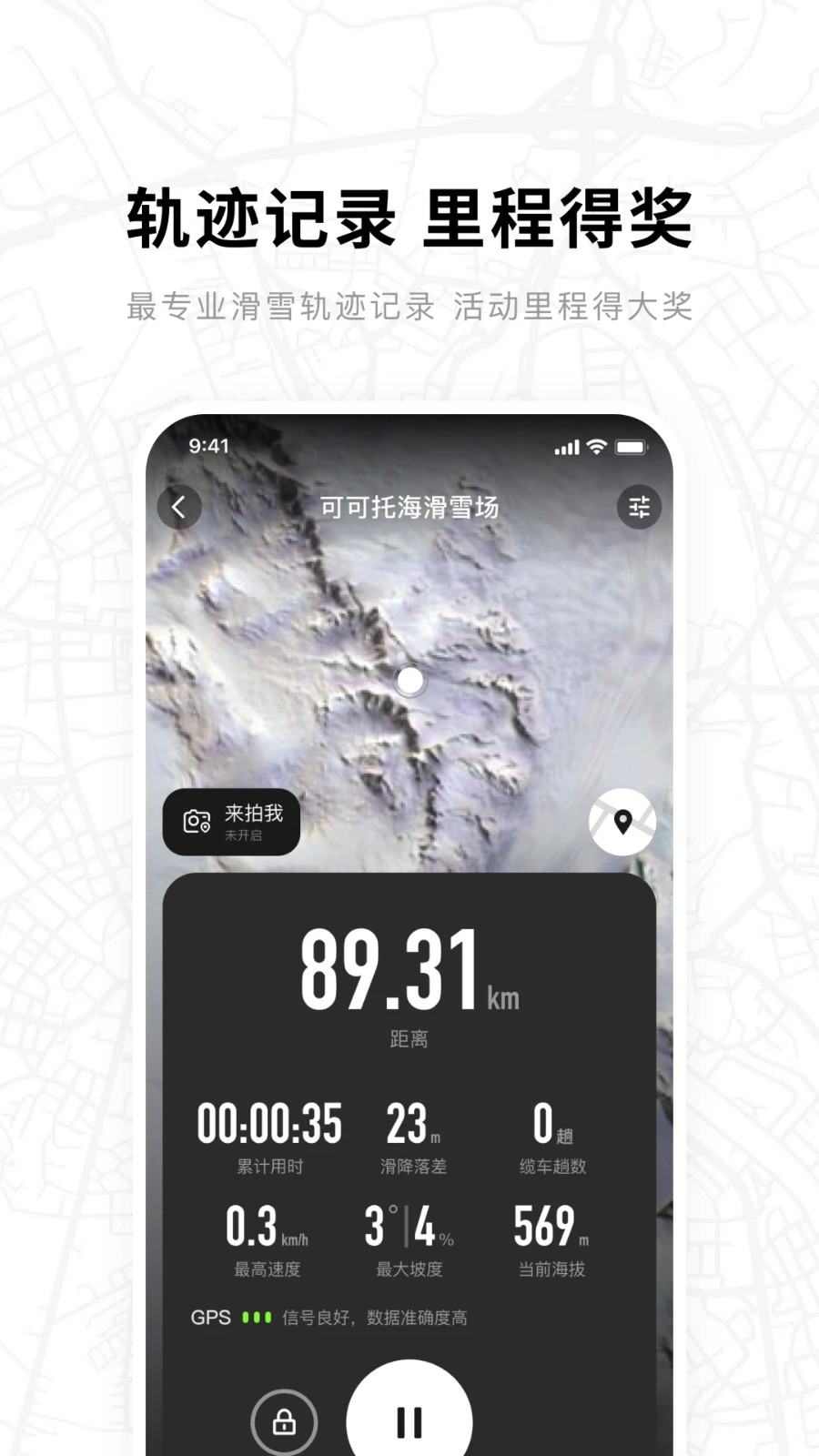
Task: Open the 最大坡度 slope statistic
Action: pyautogui.click(x=409, y=1238)
